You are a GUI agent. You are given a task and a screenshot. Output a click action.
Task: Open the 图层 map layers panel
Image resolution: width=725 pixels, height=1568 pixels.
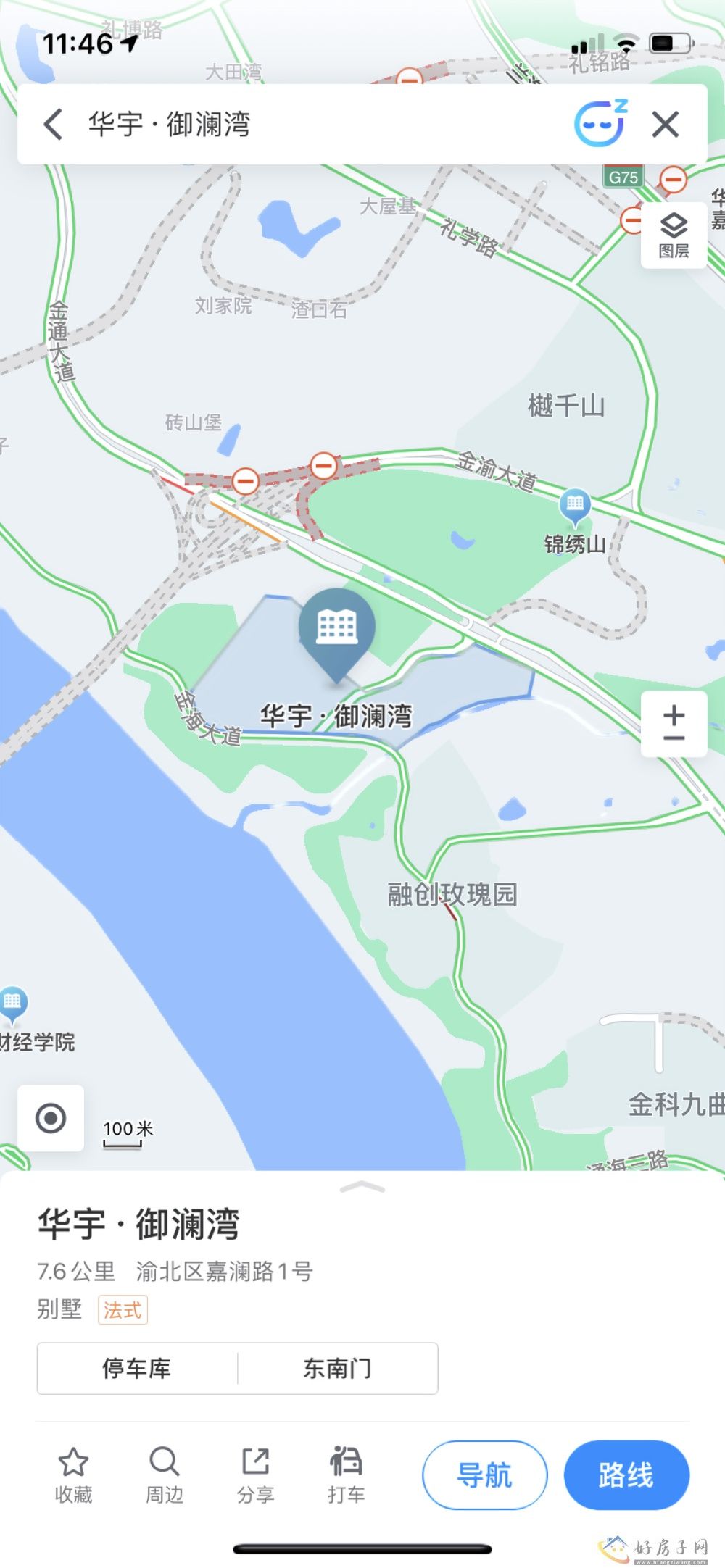[674, 235]
